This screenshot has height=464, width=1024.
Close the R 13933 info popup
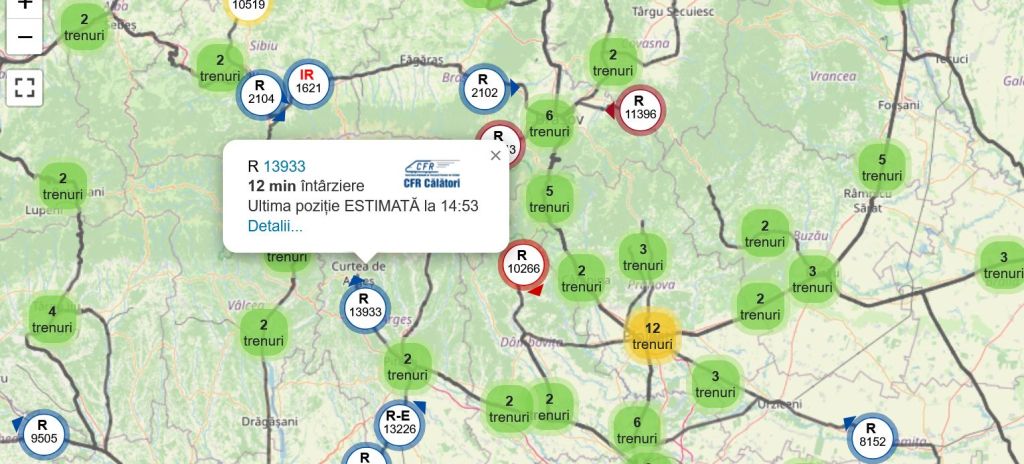click(x=495, y=155)
